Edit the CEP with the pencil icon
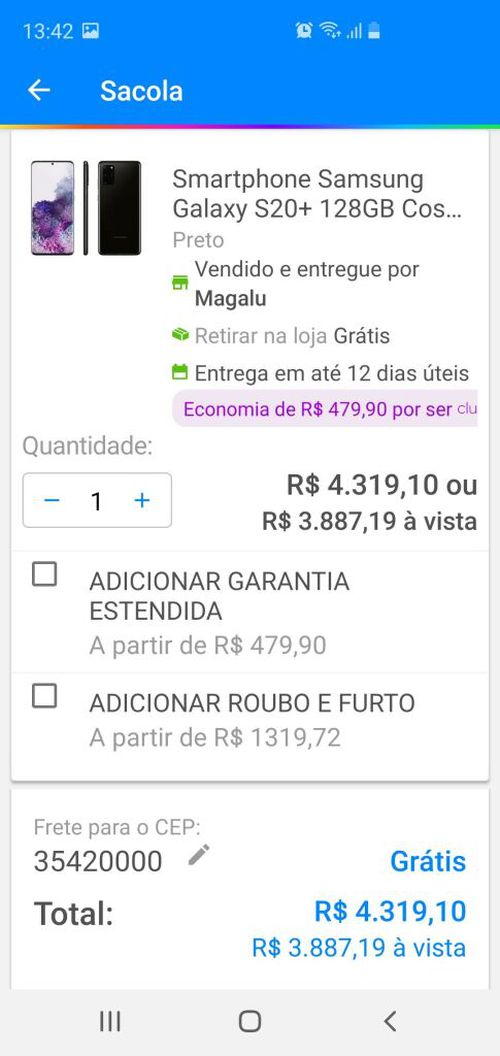 coord(199,855)
